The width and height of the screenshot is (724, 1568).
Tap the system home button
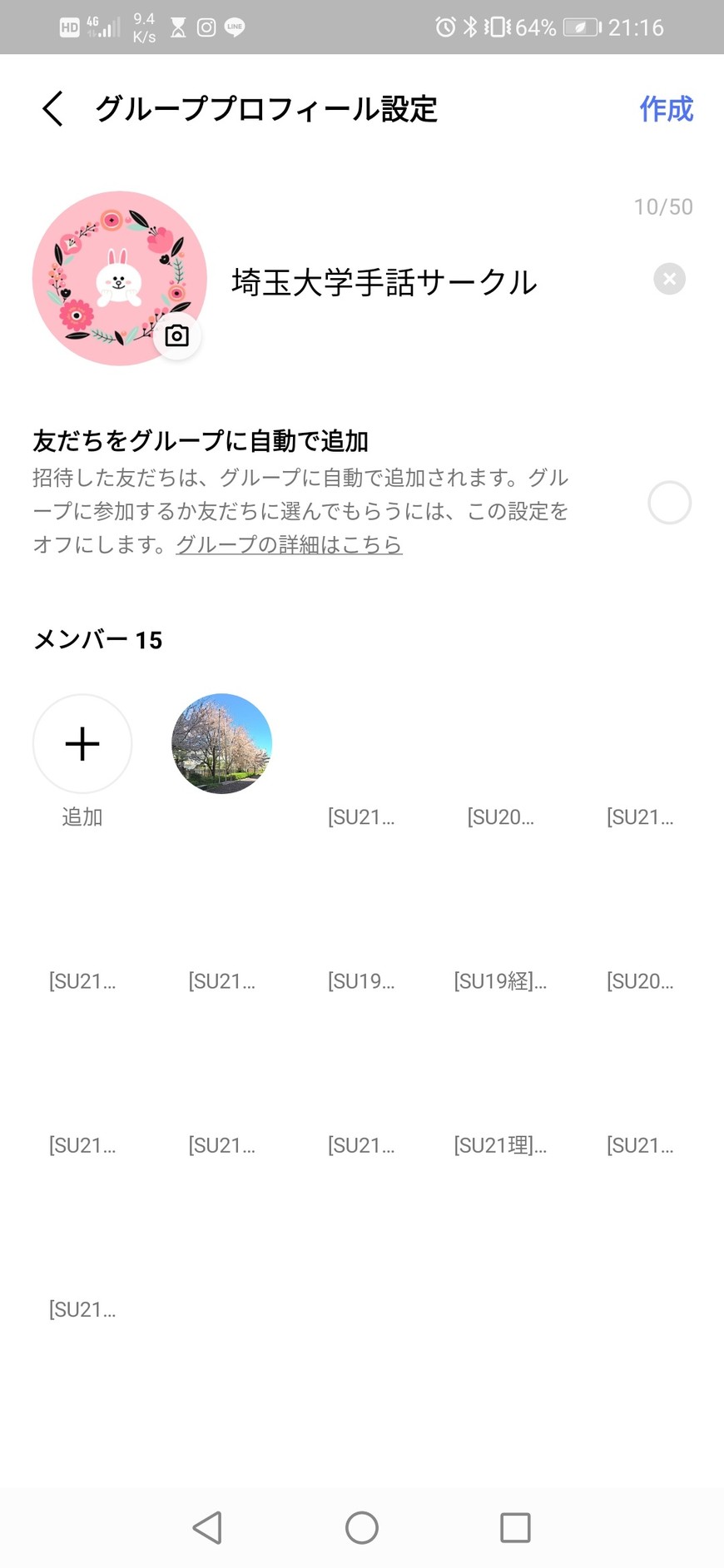pos(362,1528)
